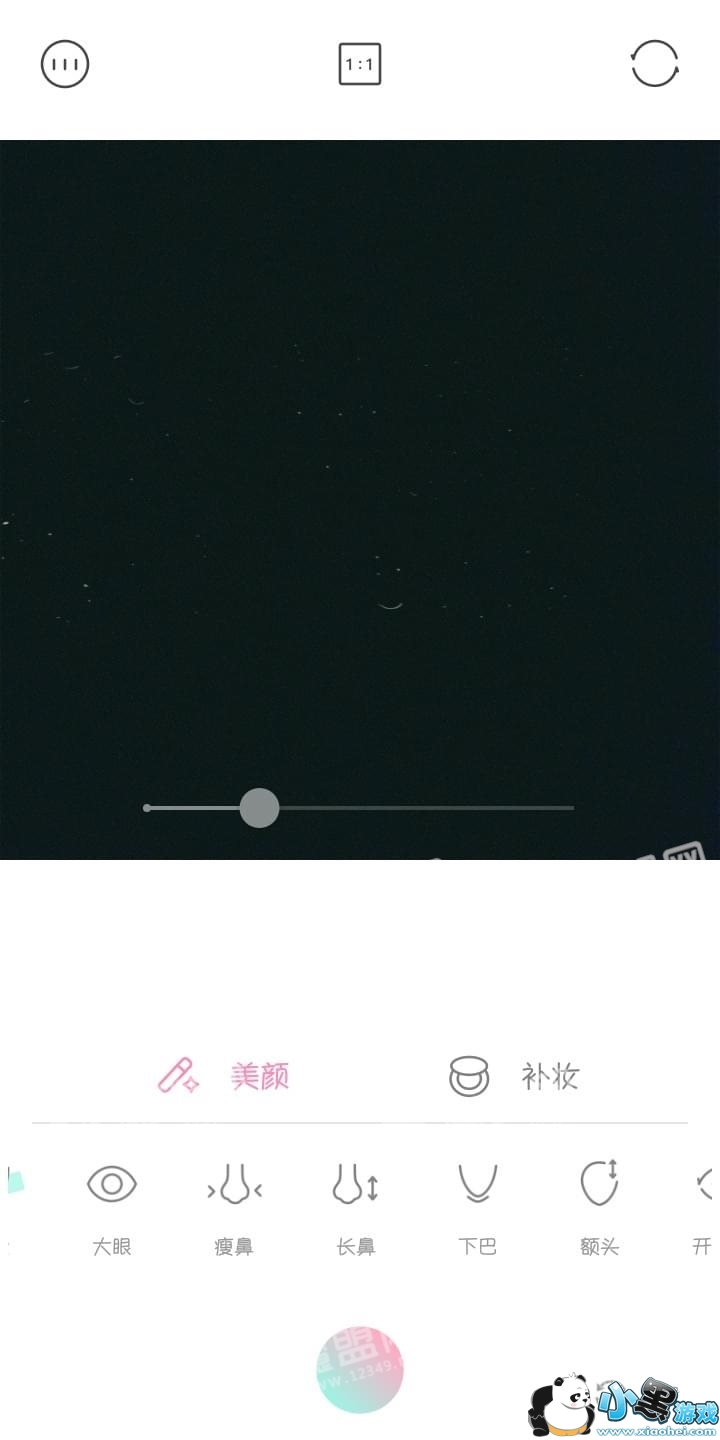
Task: Select the 大眼 beauty option
Action: (x=112, y=1207)
